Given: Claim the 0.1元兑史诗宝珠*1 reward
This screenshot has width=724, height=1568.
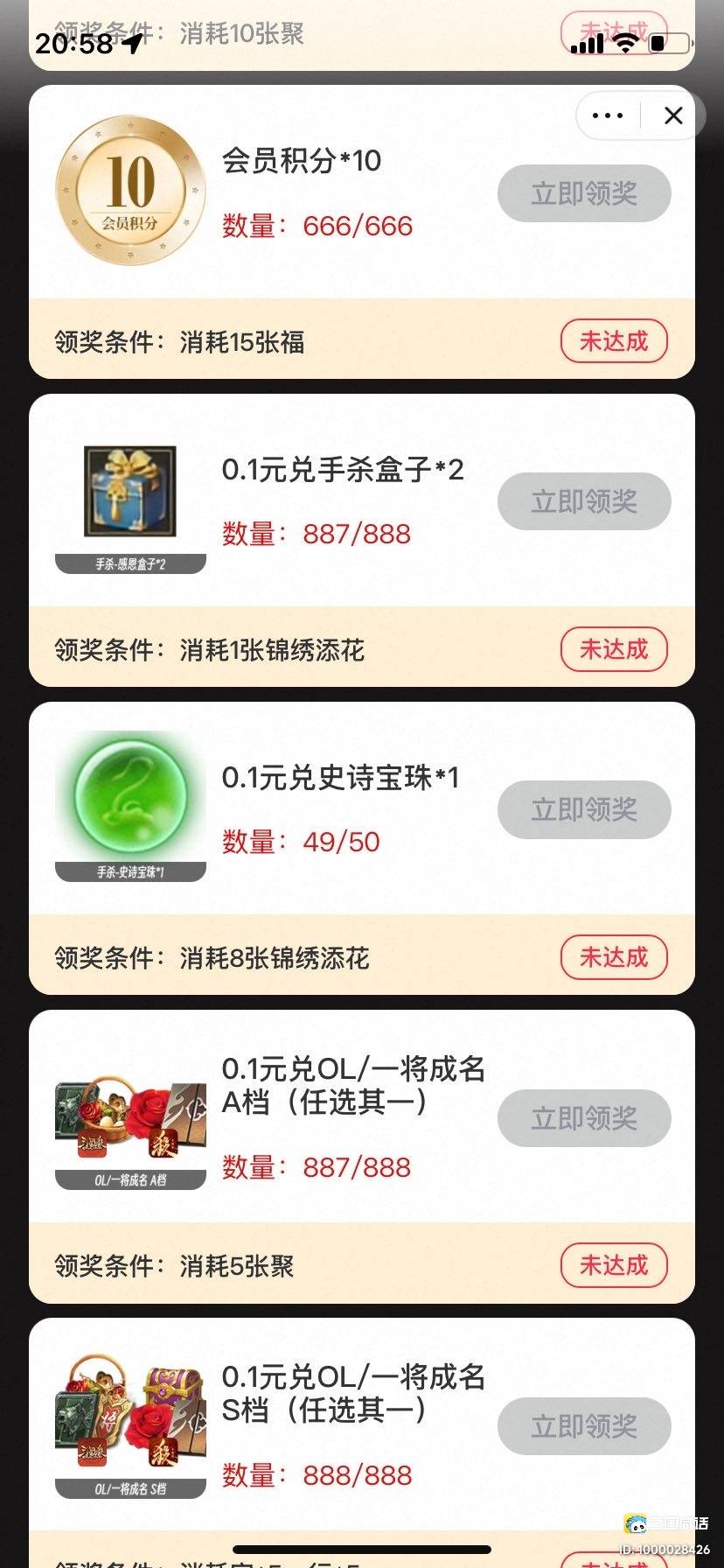Looking at the screenshot, I should 584,809.
